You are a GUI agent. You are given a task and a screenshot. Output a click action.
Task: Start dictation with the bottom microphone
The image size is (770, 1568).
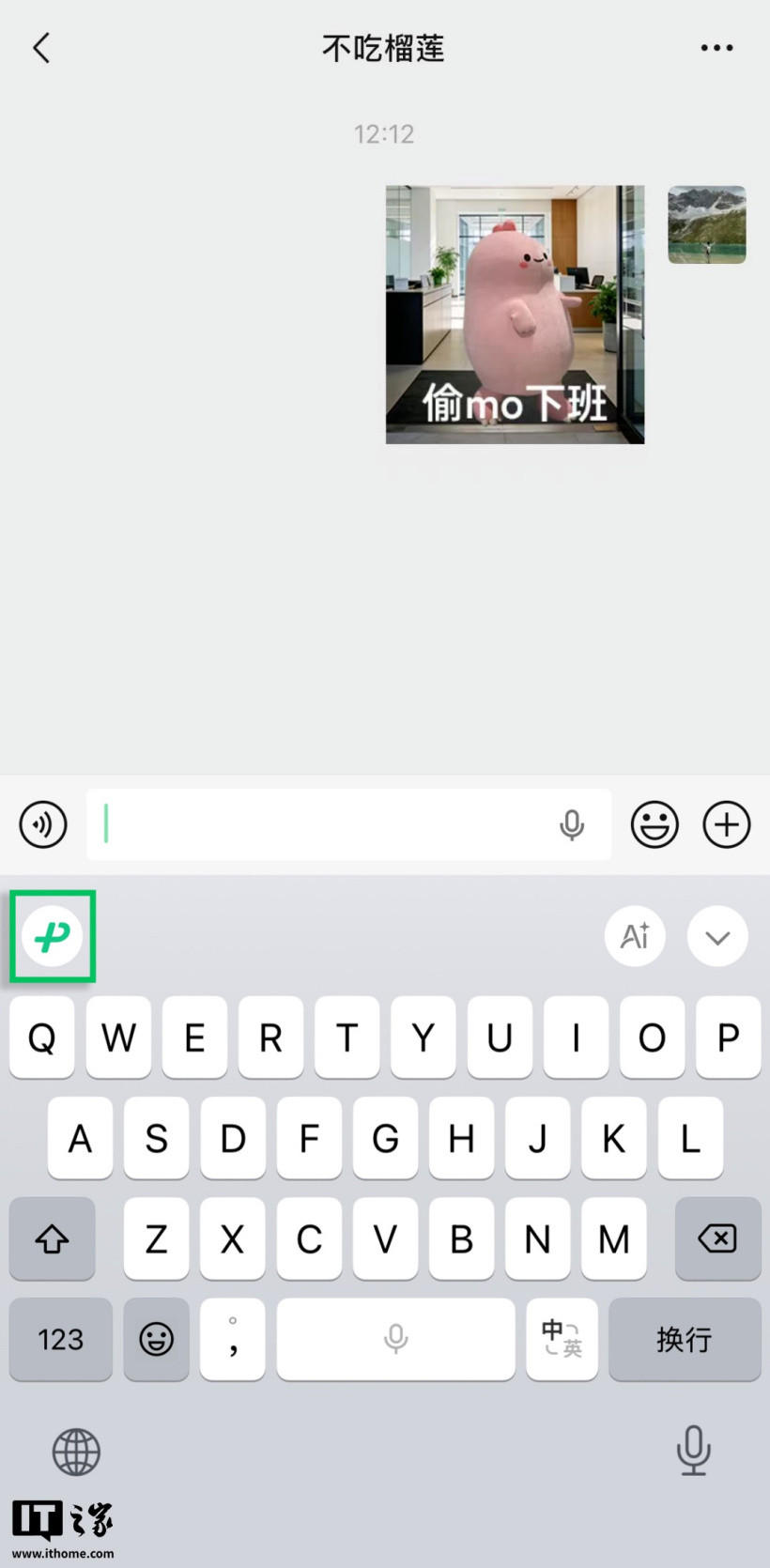coord(693,1450)
